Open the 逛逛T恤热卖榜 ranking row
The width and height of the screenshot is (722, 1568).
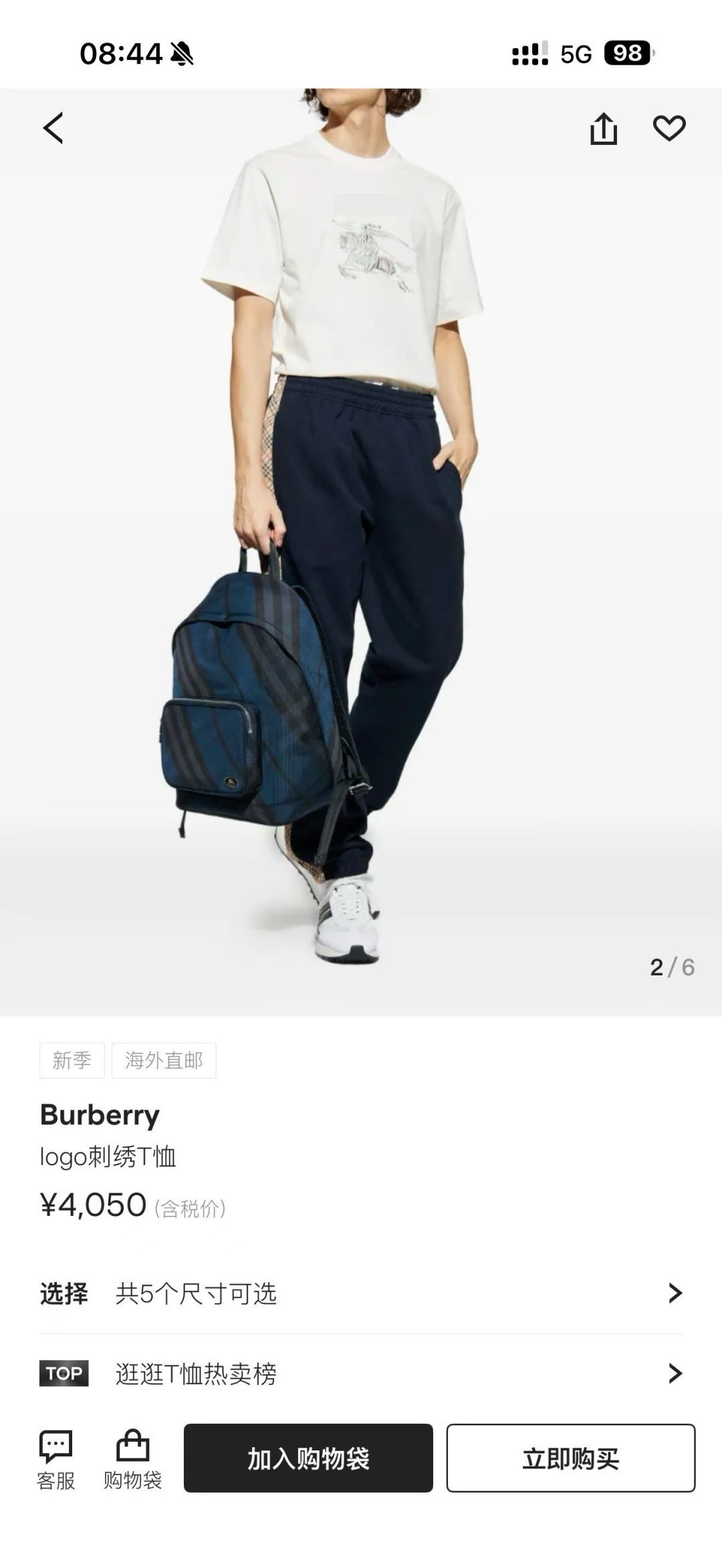(361, 1374)
